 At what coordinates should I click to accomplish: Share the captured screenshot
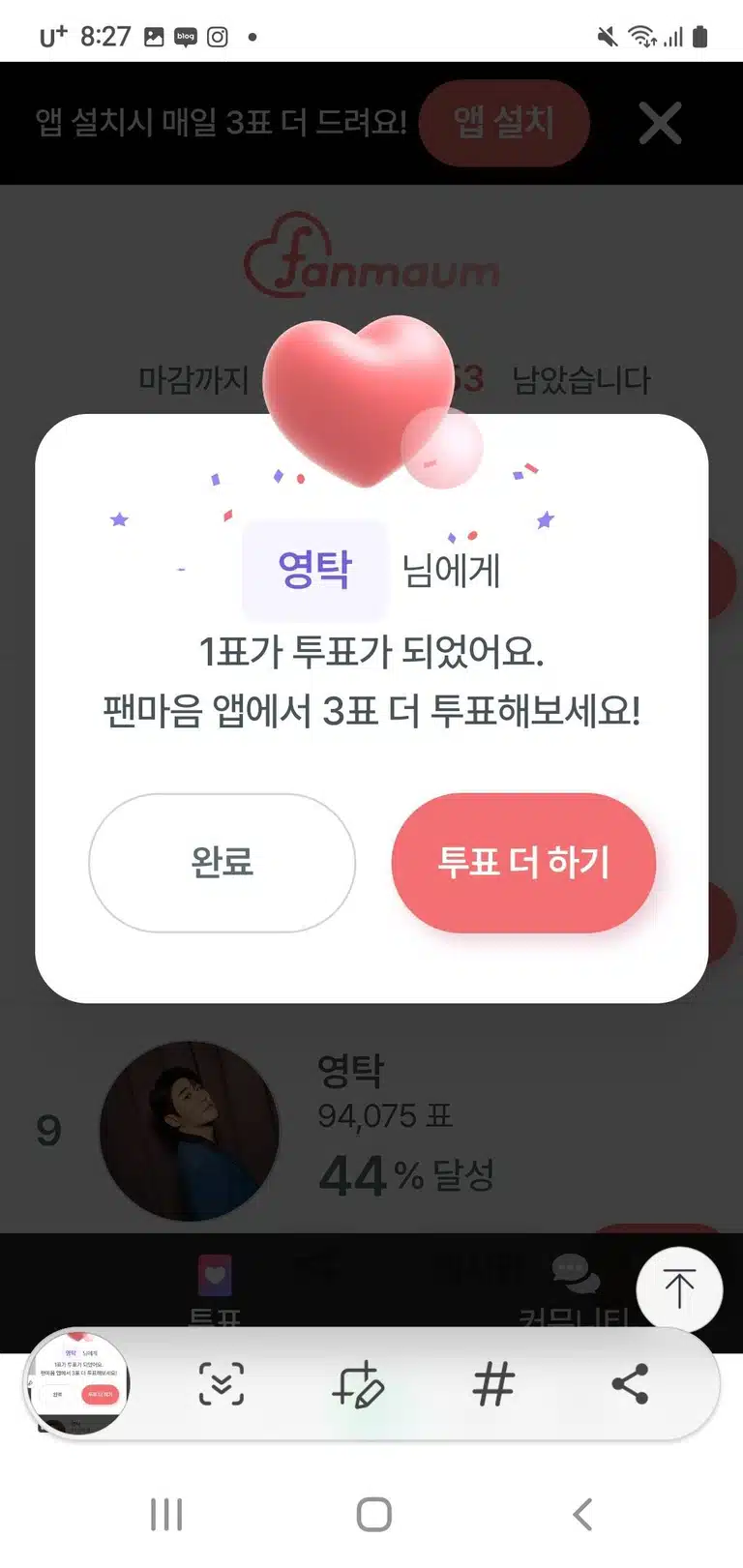(630, 1384)
